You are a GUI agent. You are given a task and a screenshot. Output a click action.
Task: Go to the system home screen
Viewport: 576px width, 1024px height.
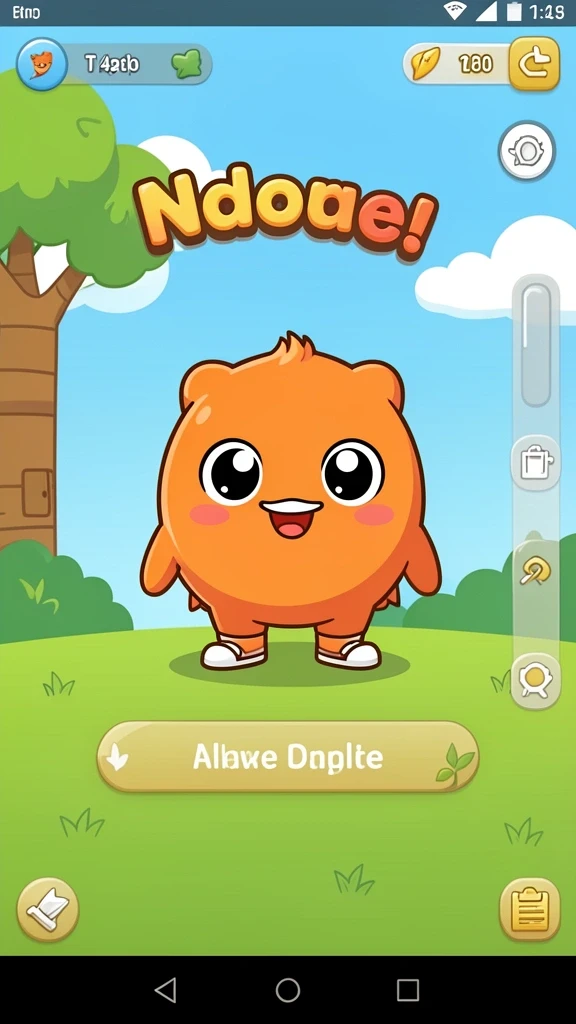(288, 990)
